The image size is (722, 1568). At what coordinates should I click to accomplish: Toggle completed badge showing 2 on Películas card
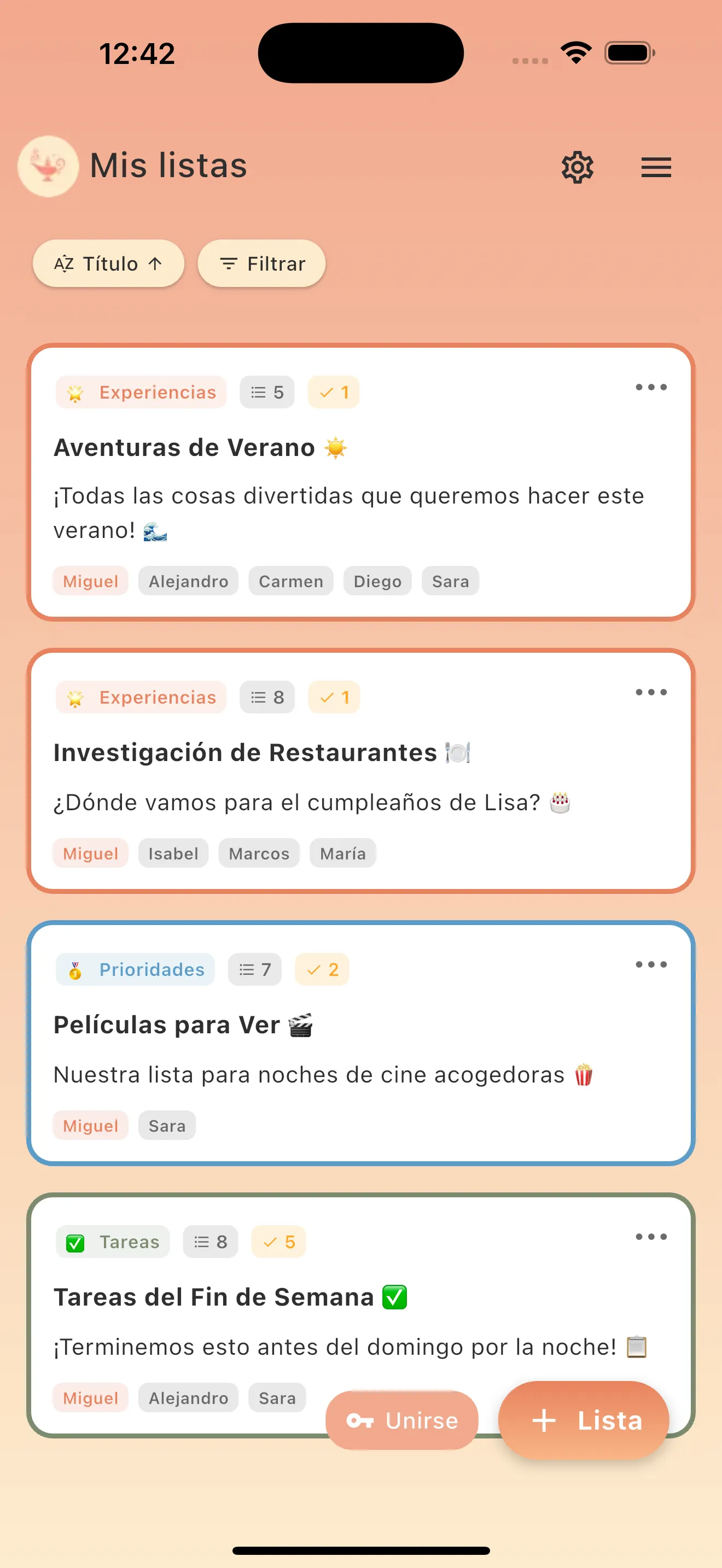322,969
